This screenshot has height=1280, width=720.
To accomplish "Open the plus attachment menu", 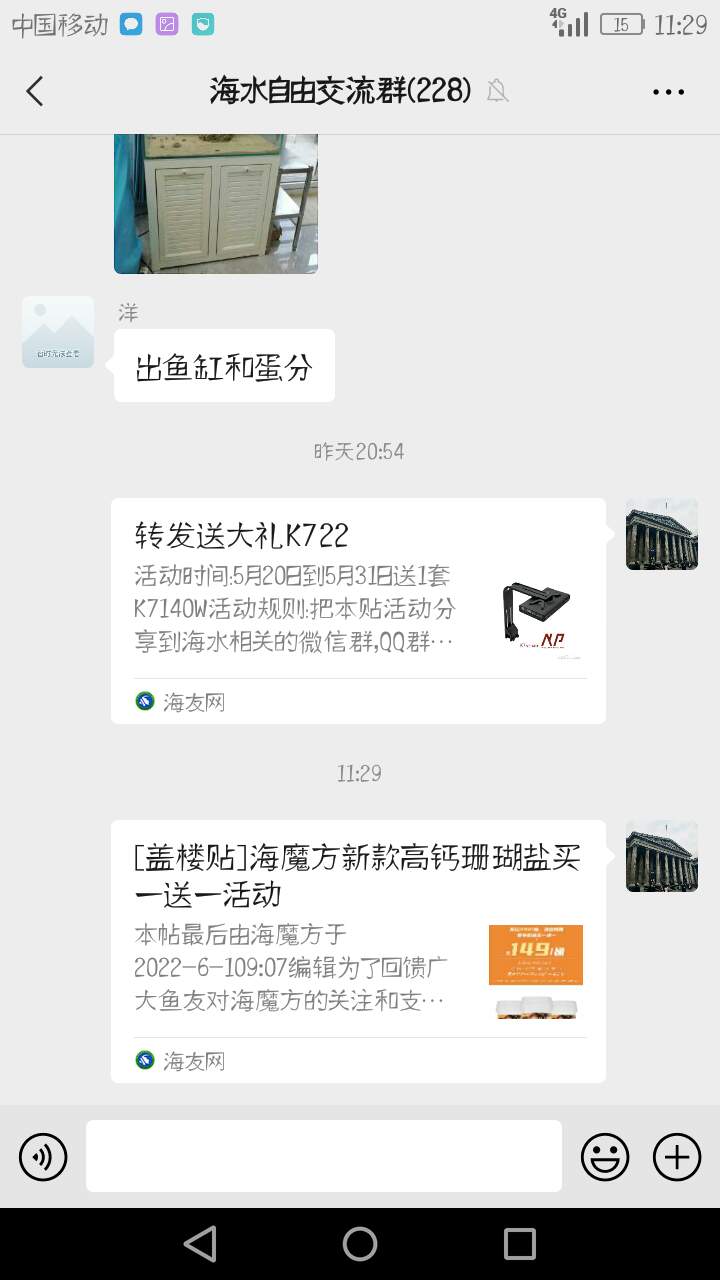I will tap(677, 1157).
